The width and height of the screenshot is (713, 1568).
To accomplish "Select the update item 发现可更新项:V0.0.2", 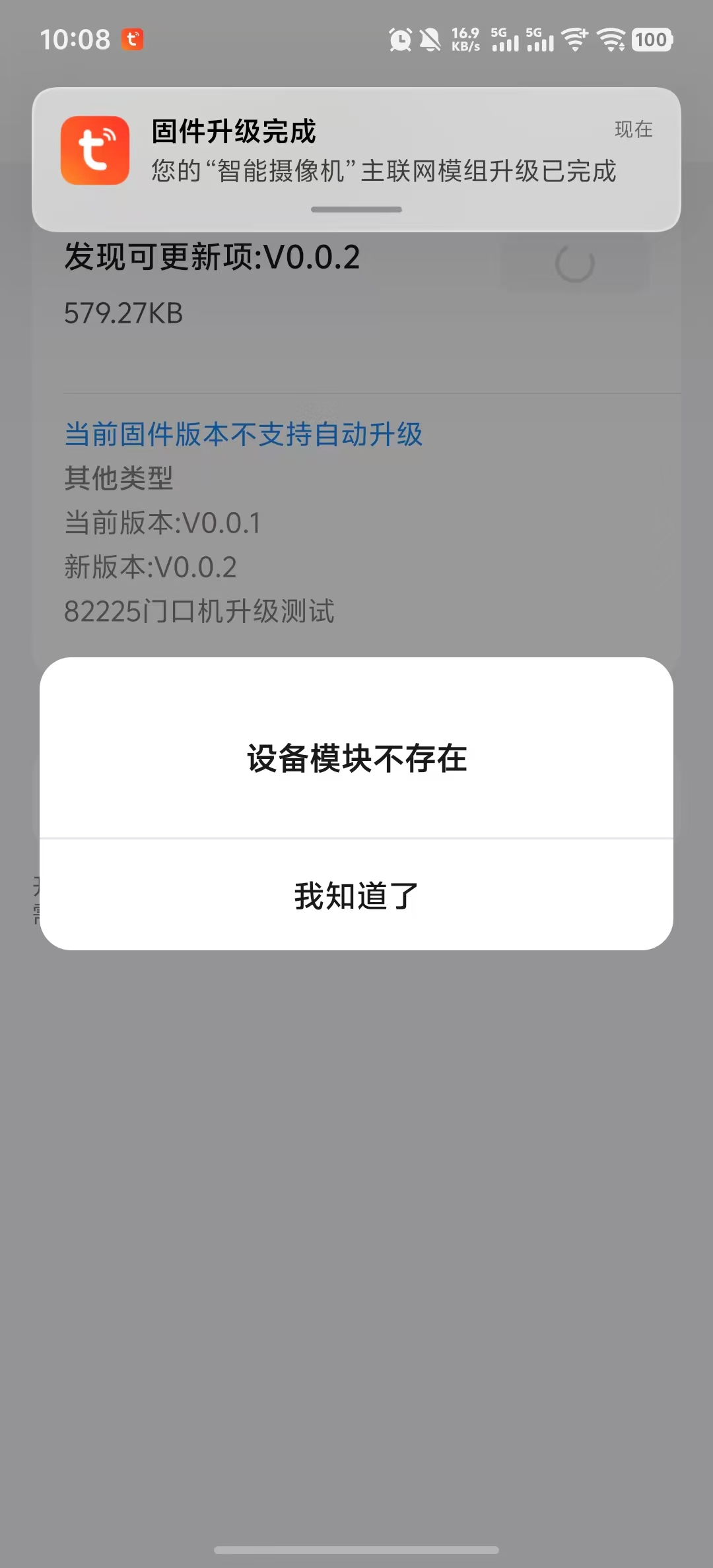I will pyautogui.click(x=211, y=259).
